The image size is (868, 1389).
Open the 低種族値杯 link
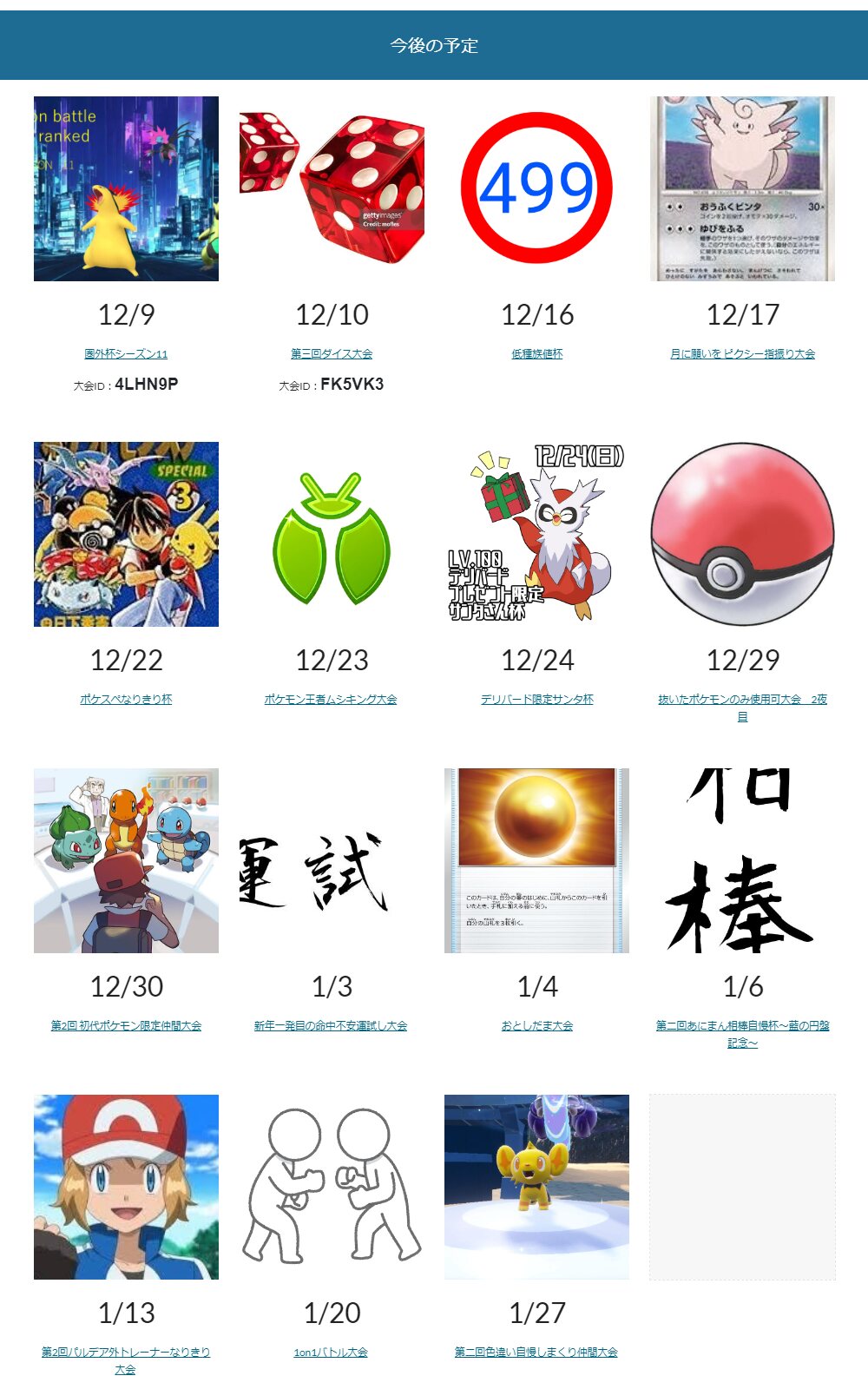click(537, 353)
